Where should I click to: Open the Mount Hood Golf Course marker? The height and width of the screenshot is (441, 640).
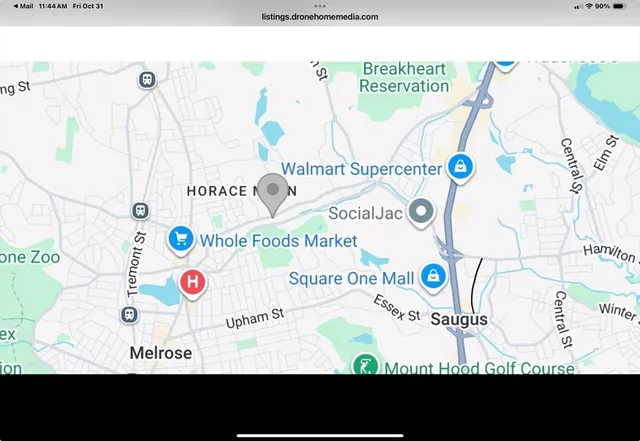click(366, 366)
